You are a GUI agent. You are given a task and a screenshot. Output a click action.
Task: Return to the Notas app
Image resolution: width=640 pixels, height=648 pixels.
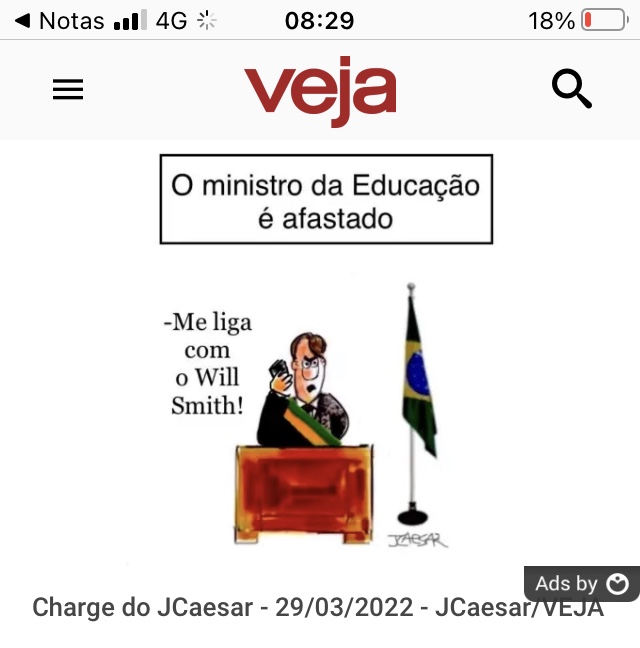pyautogui.click(x=58, y=20)
